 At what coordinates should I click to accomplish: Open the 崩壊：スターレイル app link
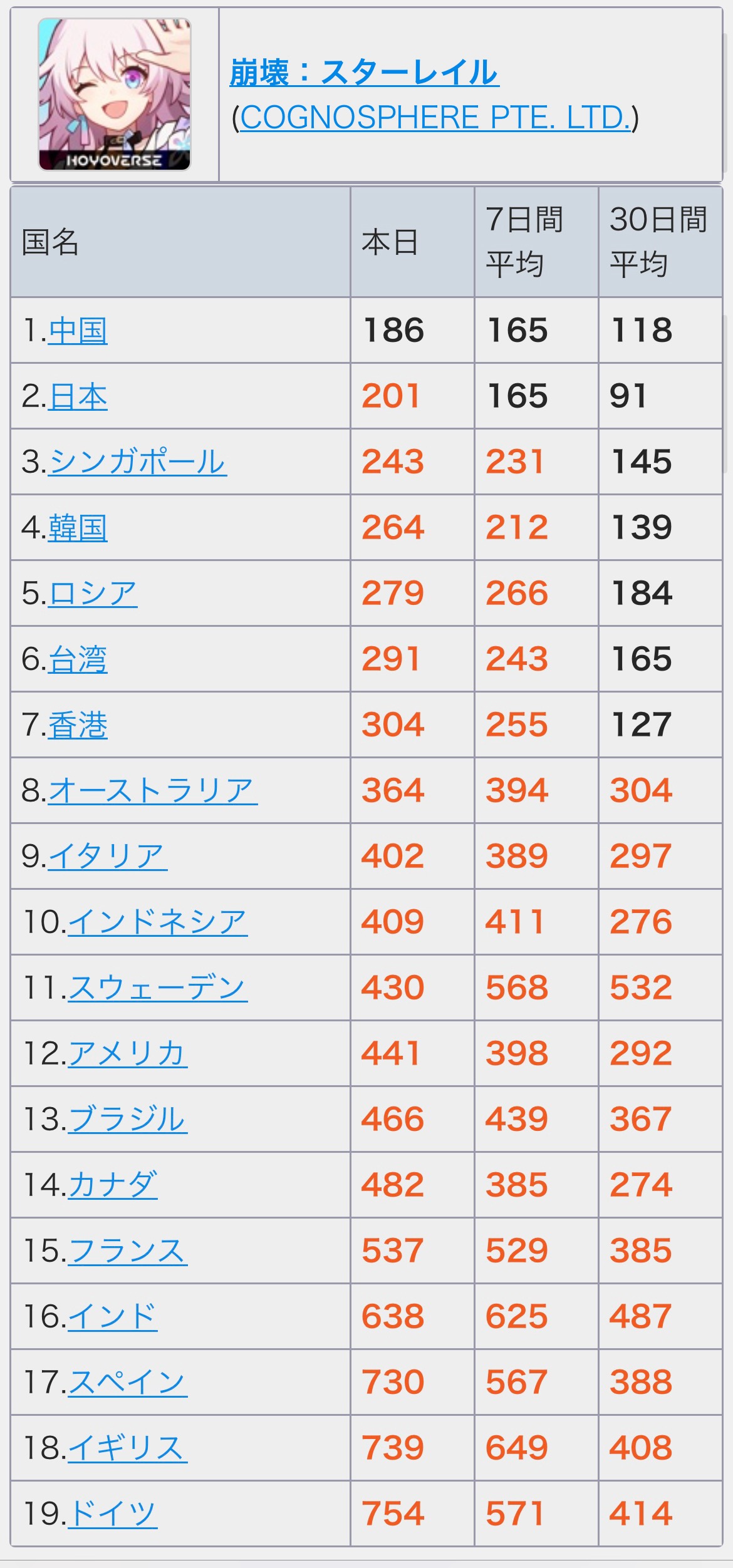coord(363,73)
